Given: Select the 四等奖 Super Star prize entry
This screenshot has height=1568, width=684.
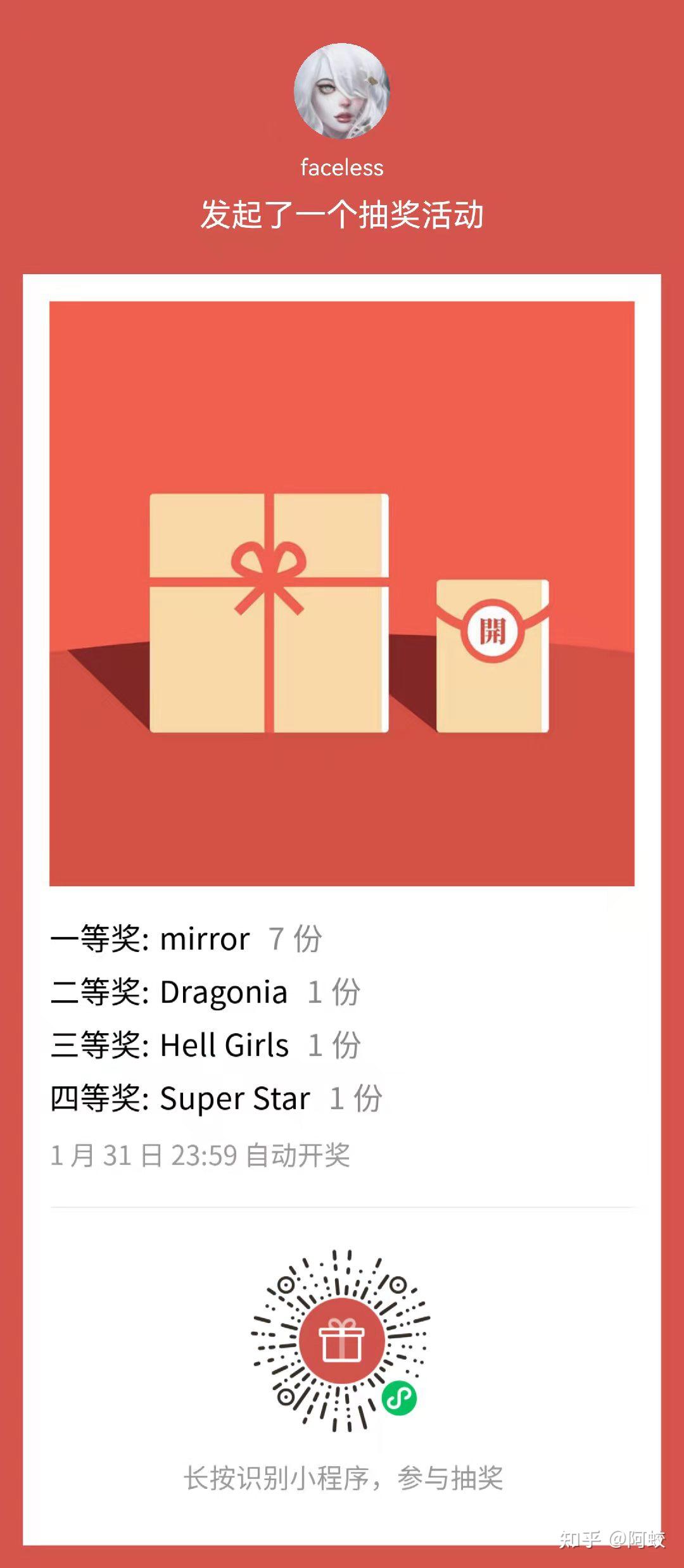Looking at the screenshot, I should coord(215,1098).
